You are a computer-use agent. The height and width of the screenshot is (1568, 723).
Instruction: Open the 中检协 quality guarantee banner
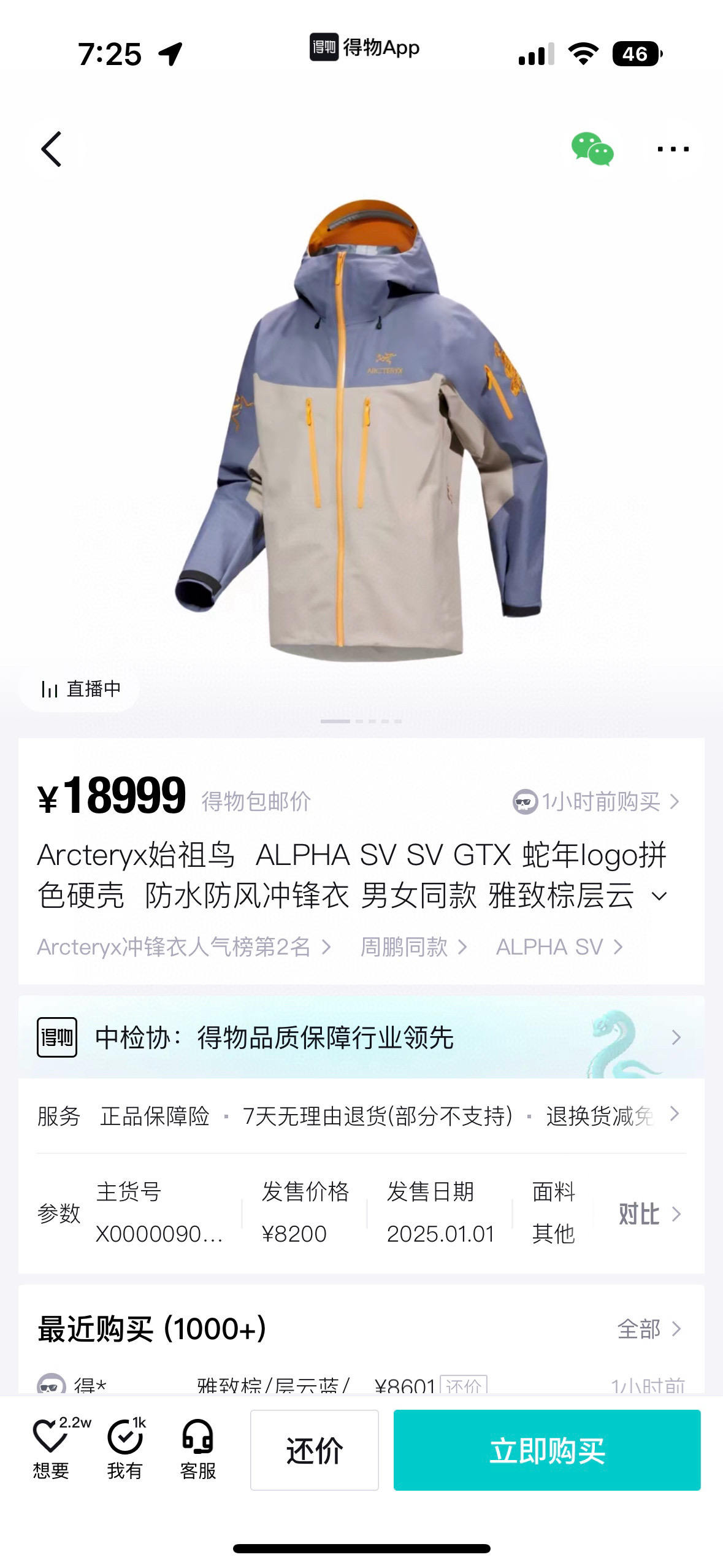[361, 1038]
